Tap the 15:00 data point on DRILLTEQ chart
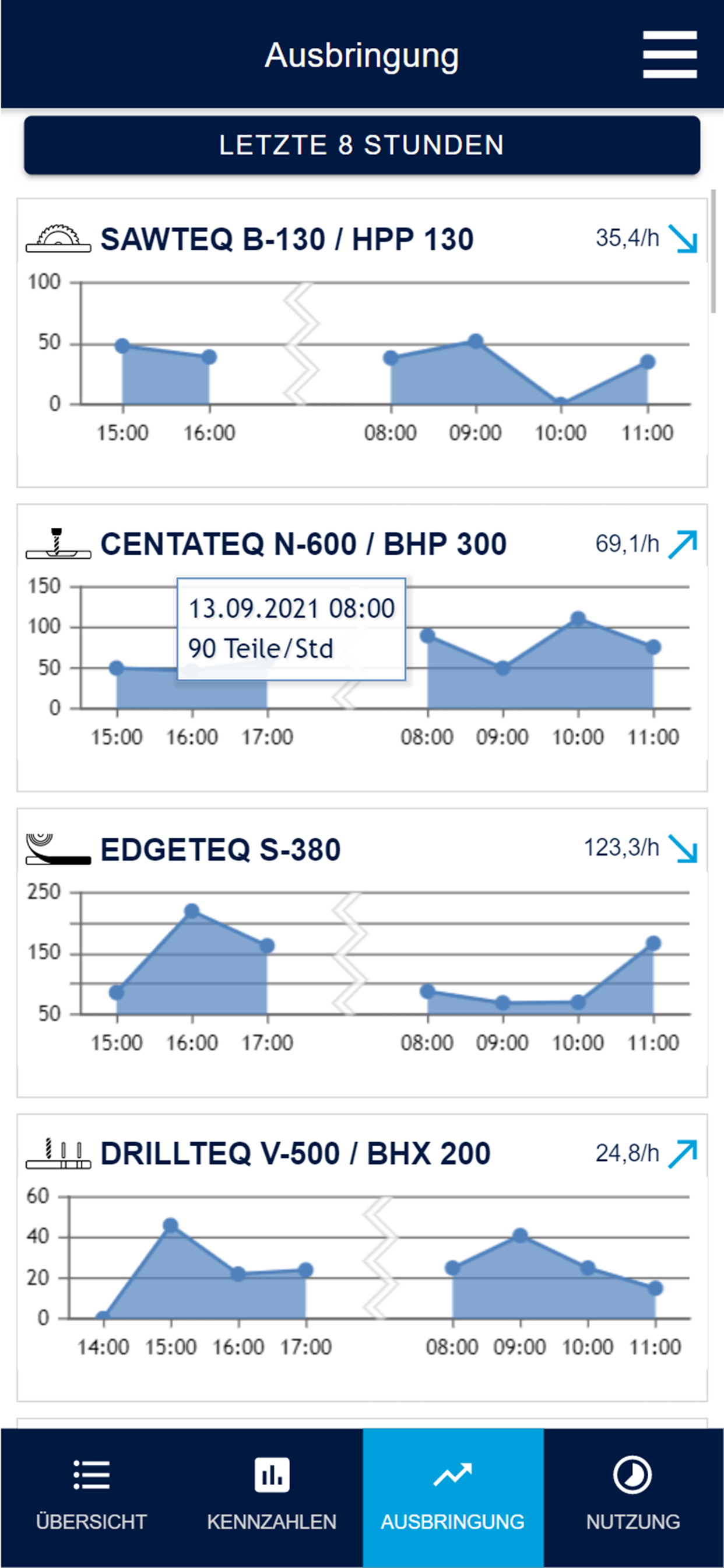724x1568 pixels. (x=171, y=1226)
